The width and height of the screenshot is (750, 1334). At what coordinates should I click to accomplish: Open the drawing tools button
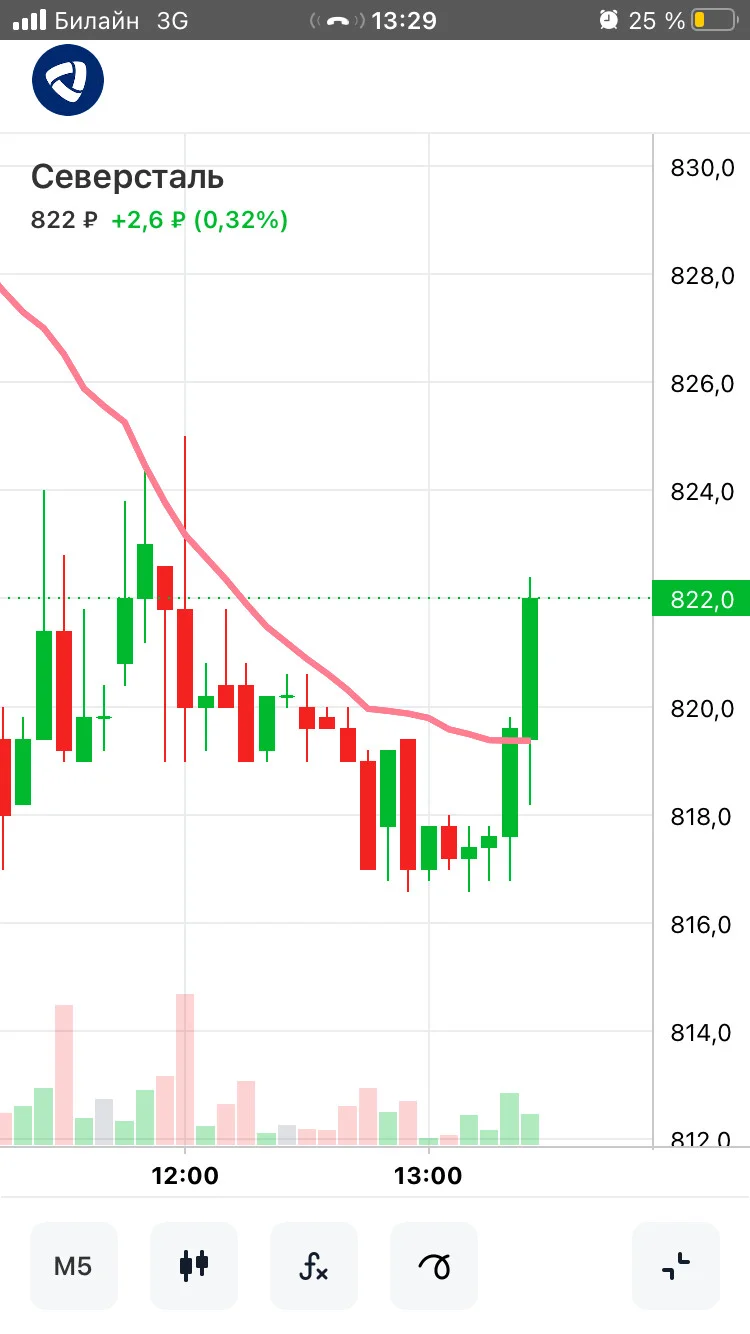(x=434, y=1266)
